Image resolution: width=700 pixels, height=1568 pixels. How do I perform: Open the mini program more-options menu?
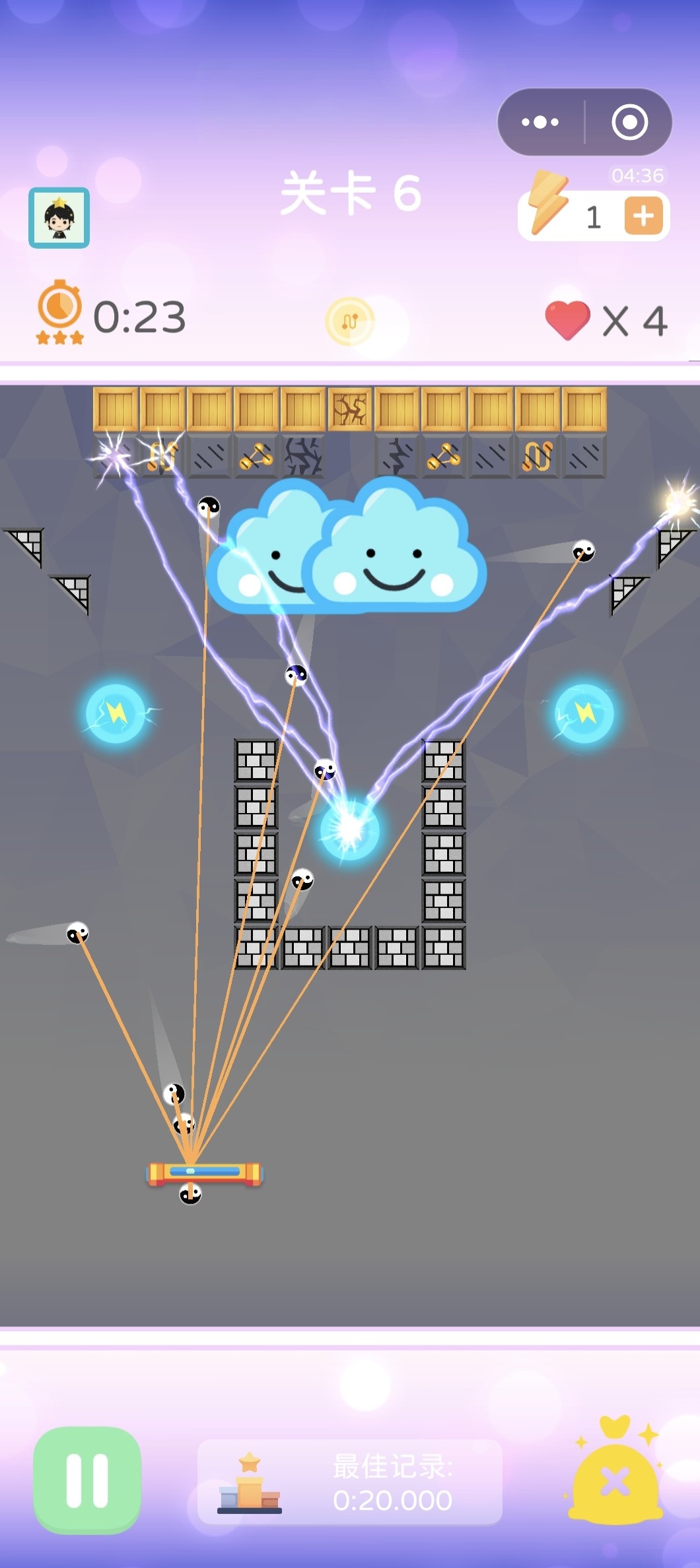(x=540, y=122)
